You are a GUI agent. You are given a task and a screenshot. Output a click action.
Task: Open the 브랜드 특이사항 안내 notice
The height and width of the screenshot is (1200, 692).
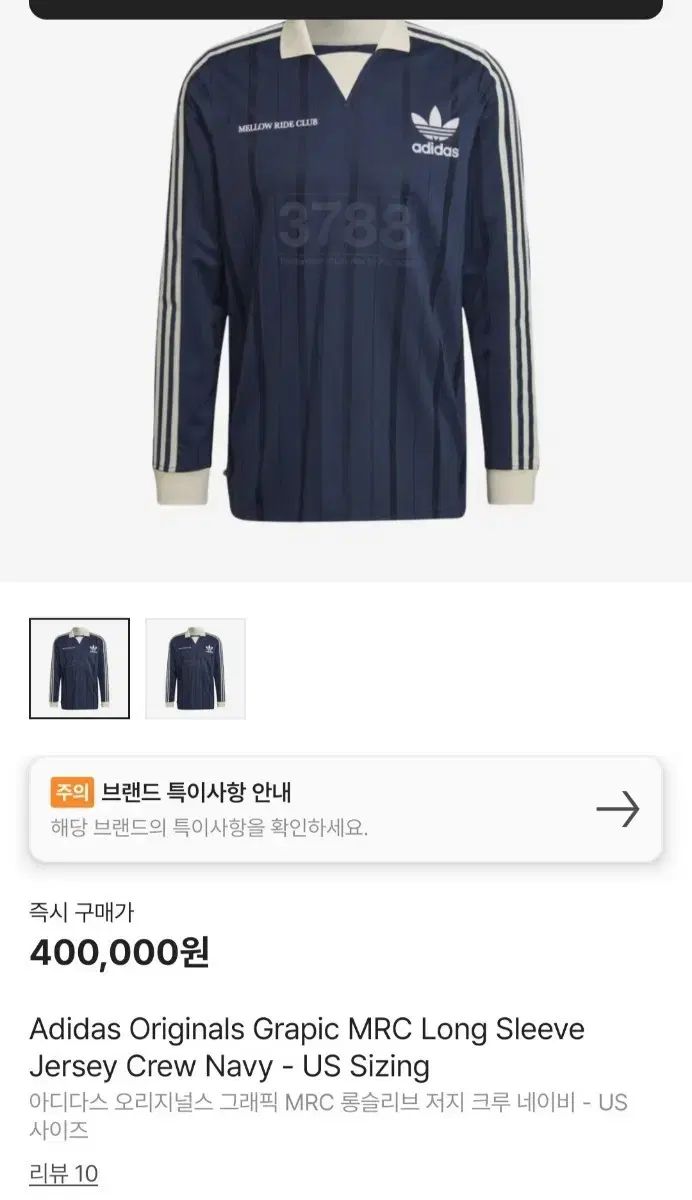(x=345, y=809)
